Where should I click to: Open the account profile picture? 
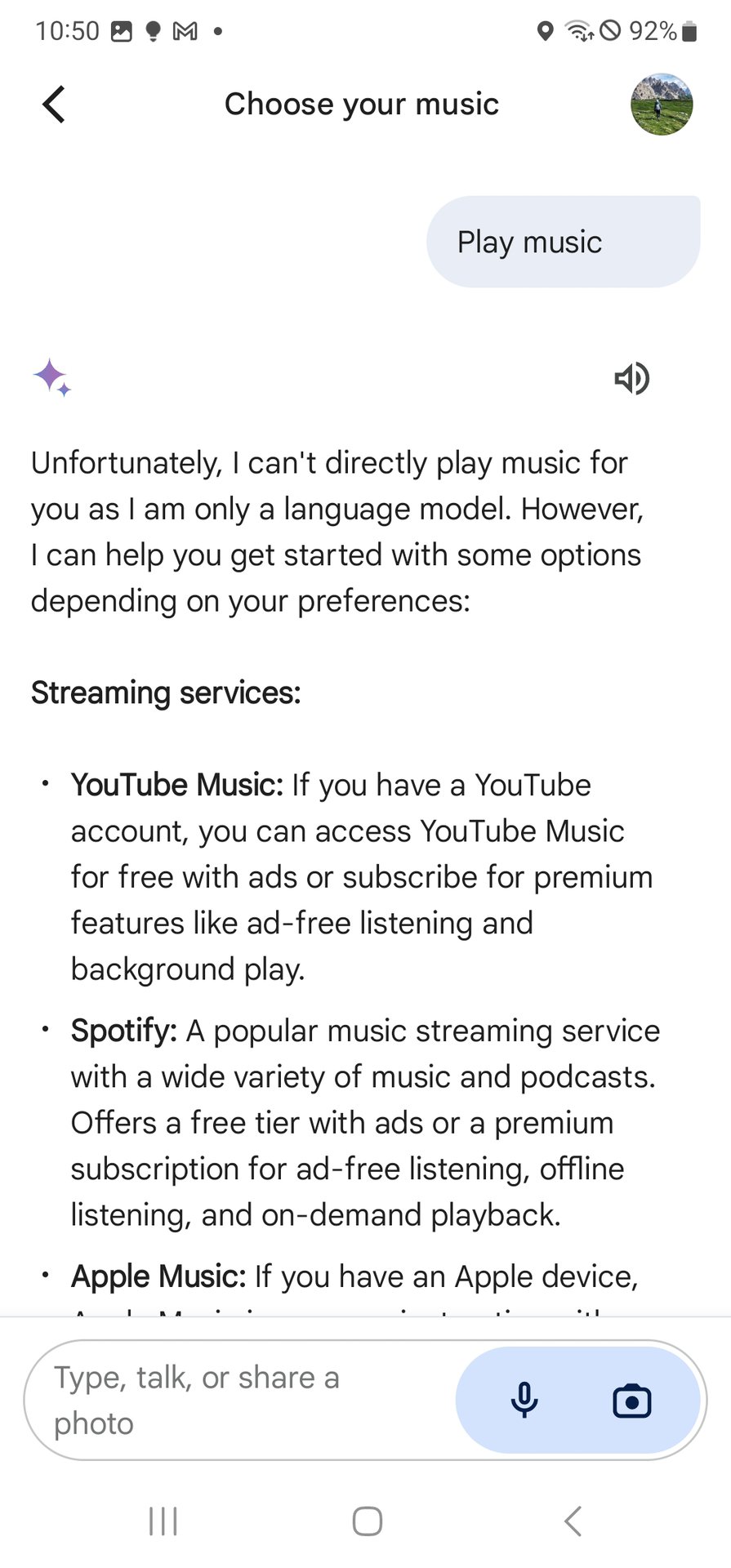[x=661, y=105]
